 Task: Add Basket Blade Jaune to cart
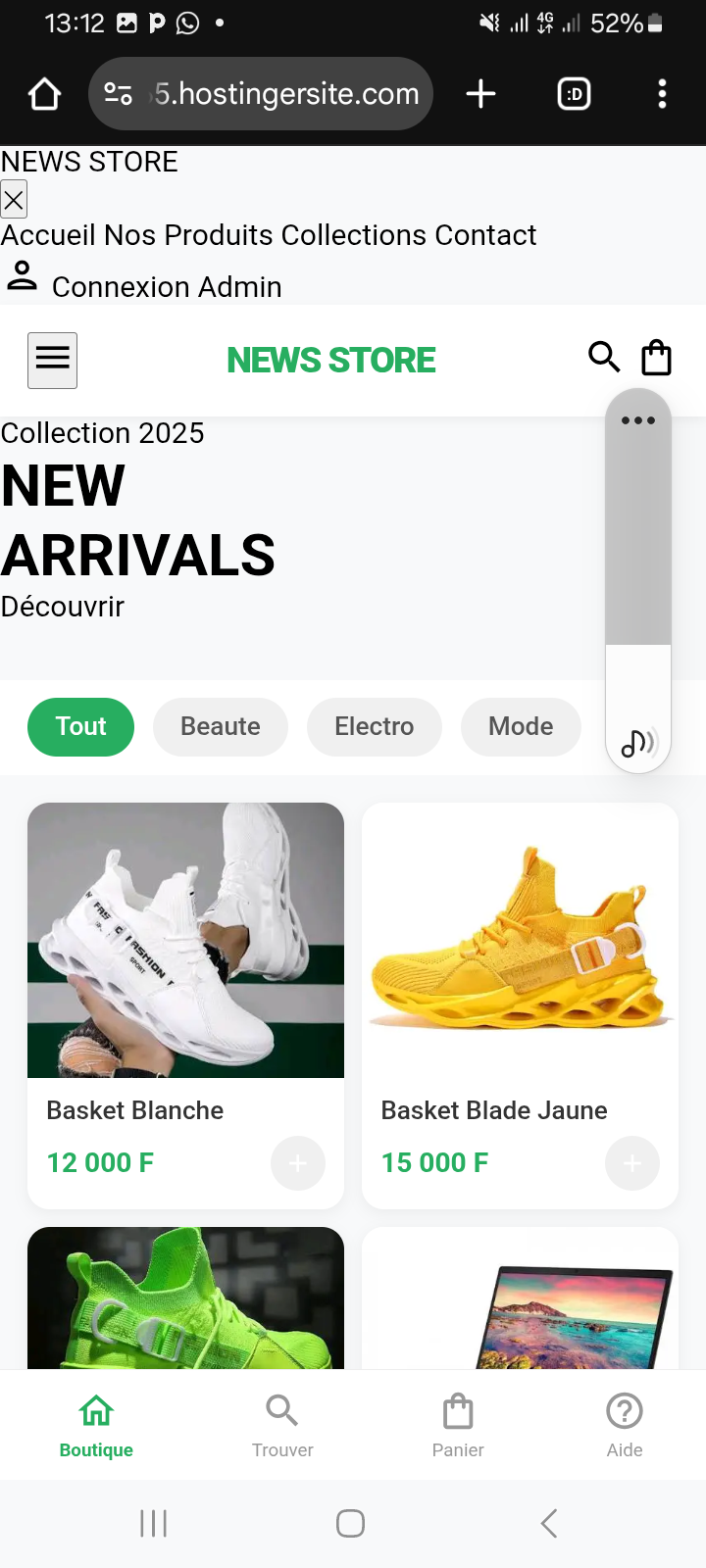click(631, 1163)
